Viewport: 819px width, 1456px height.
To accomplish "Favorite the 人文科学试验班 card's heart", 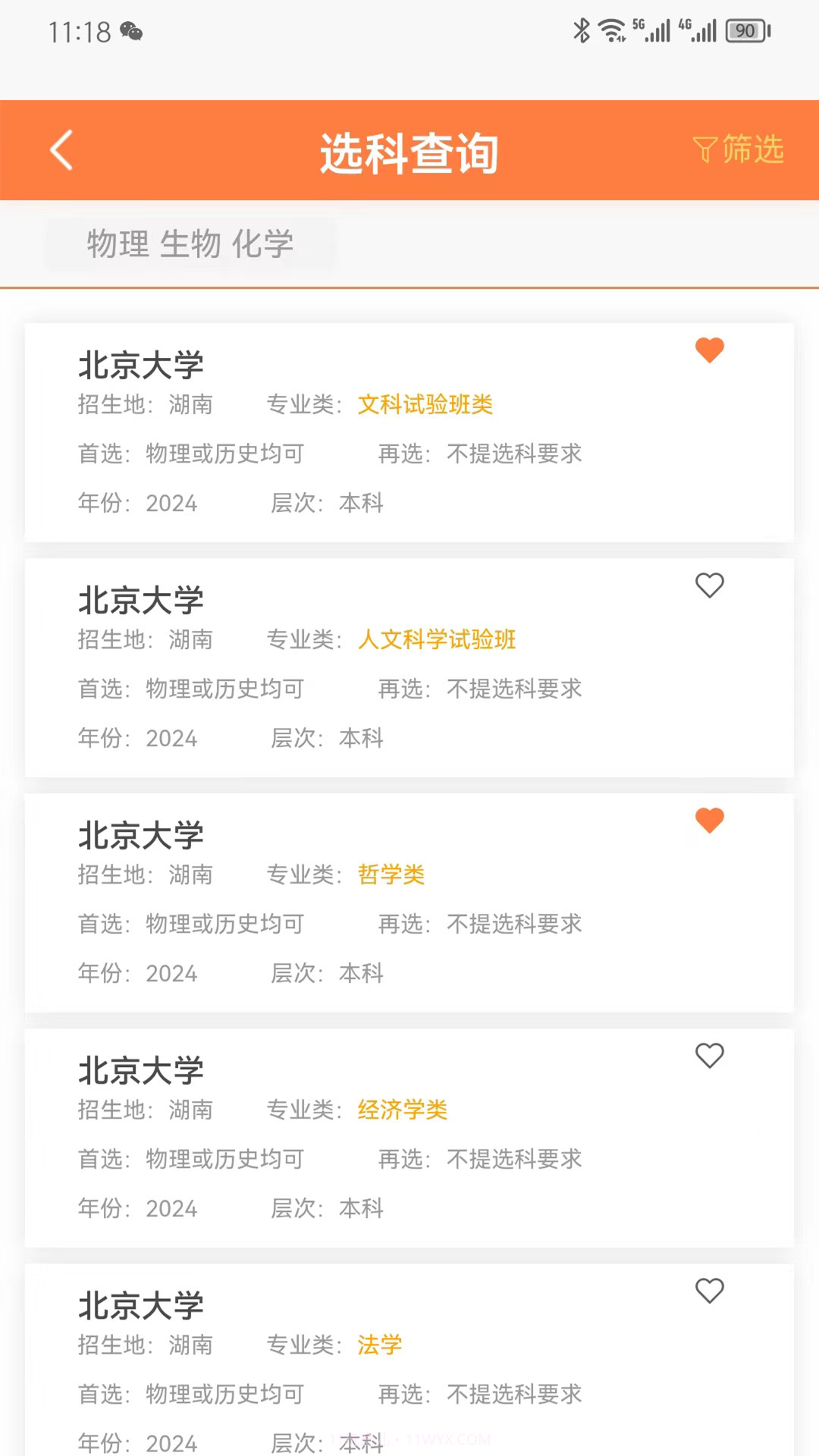I will 710,585.
